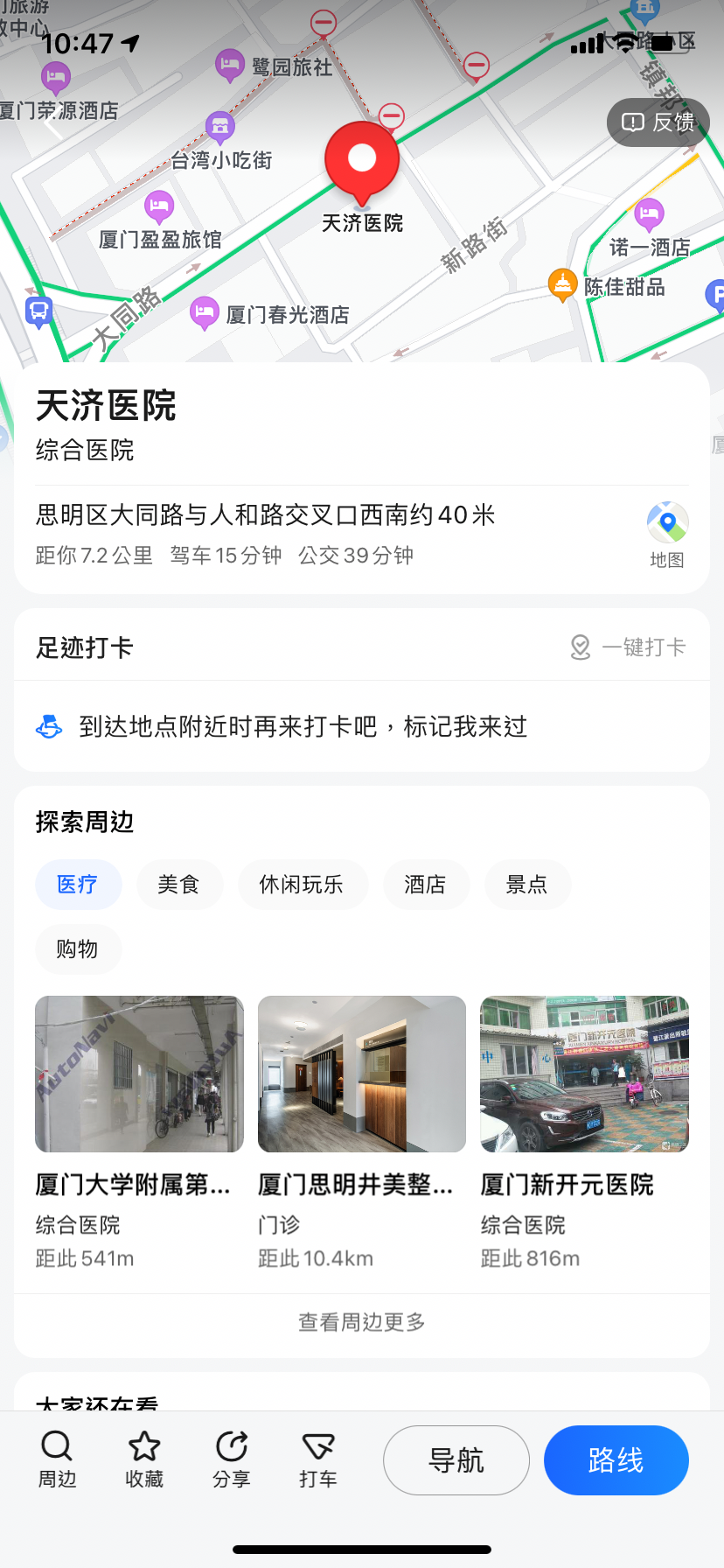Image resolution: width=724 pixels, height=1568 pixels.
Task: Select the 陈佳甜品 dessert marker on map
Action: click(x=563, y=282)
